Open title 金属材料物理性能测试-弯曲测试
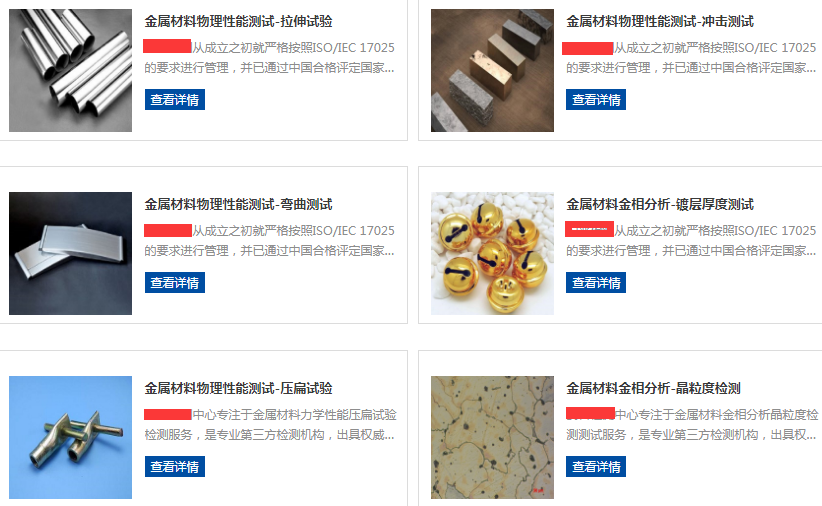822x506 pixels. (238, 204)
